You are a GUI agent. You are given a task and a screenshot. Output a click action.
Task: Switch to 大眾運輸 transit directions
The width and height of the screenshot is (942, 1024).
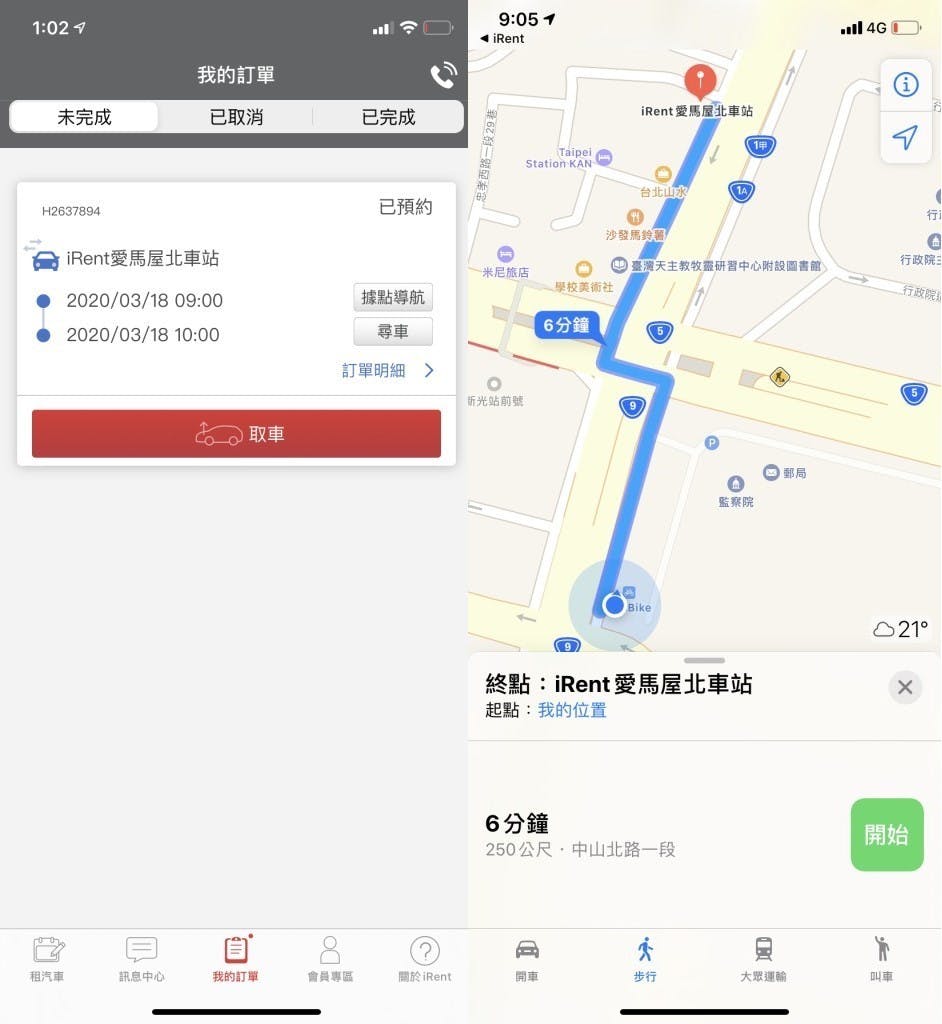(x=763, y=959)
